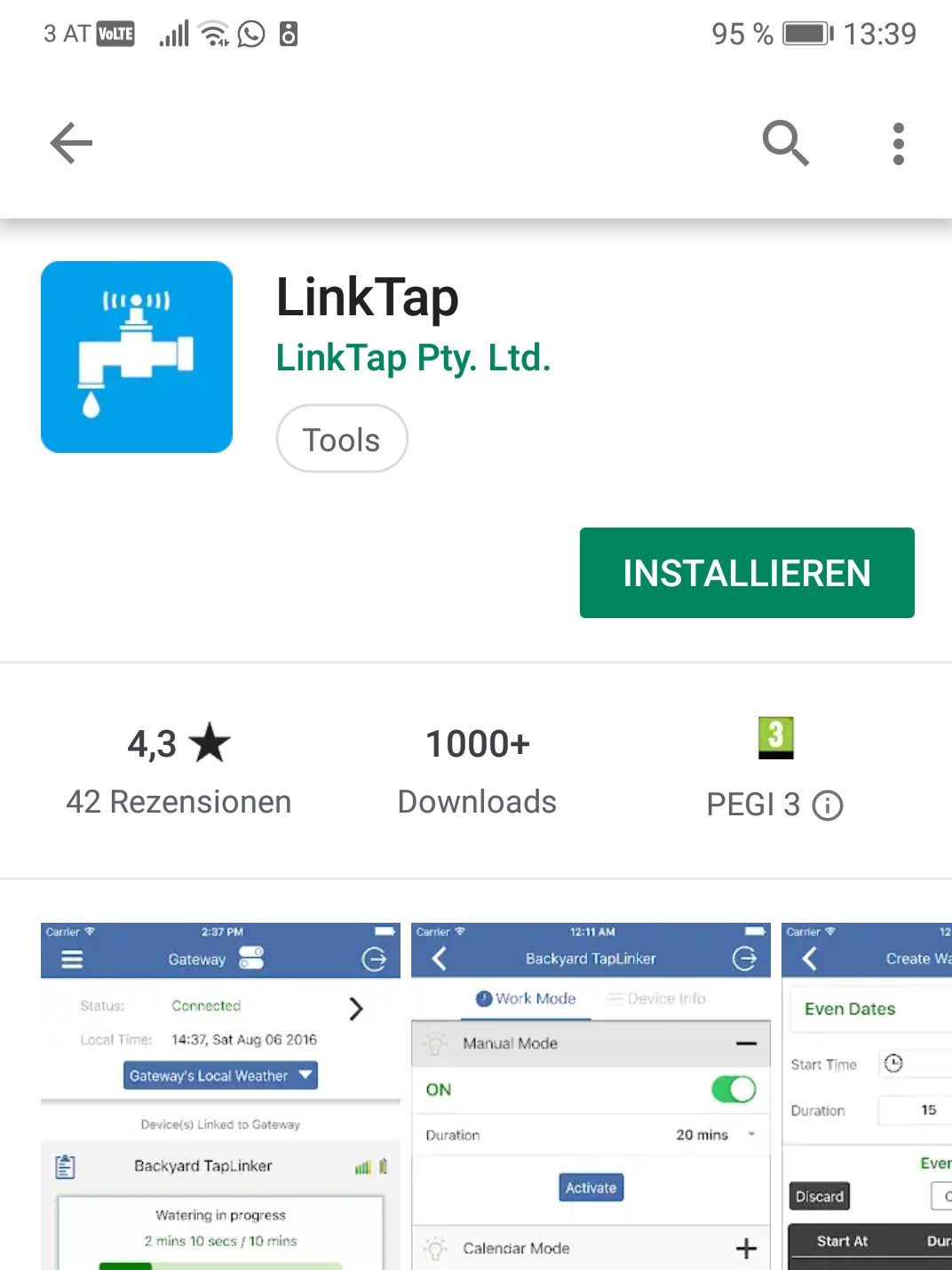Open the Tools category chip
The height and width of the screenshot is (1270, 952).
point(342,439)
